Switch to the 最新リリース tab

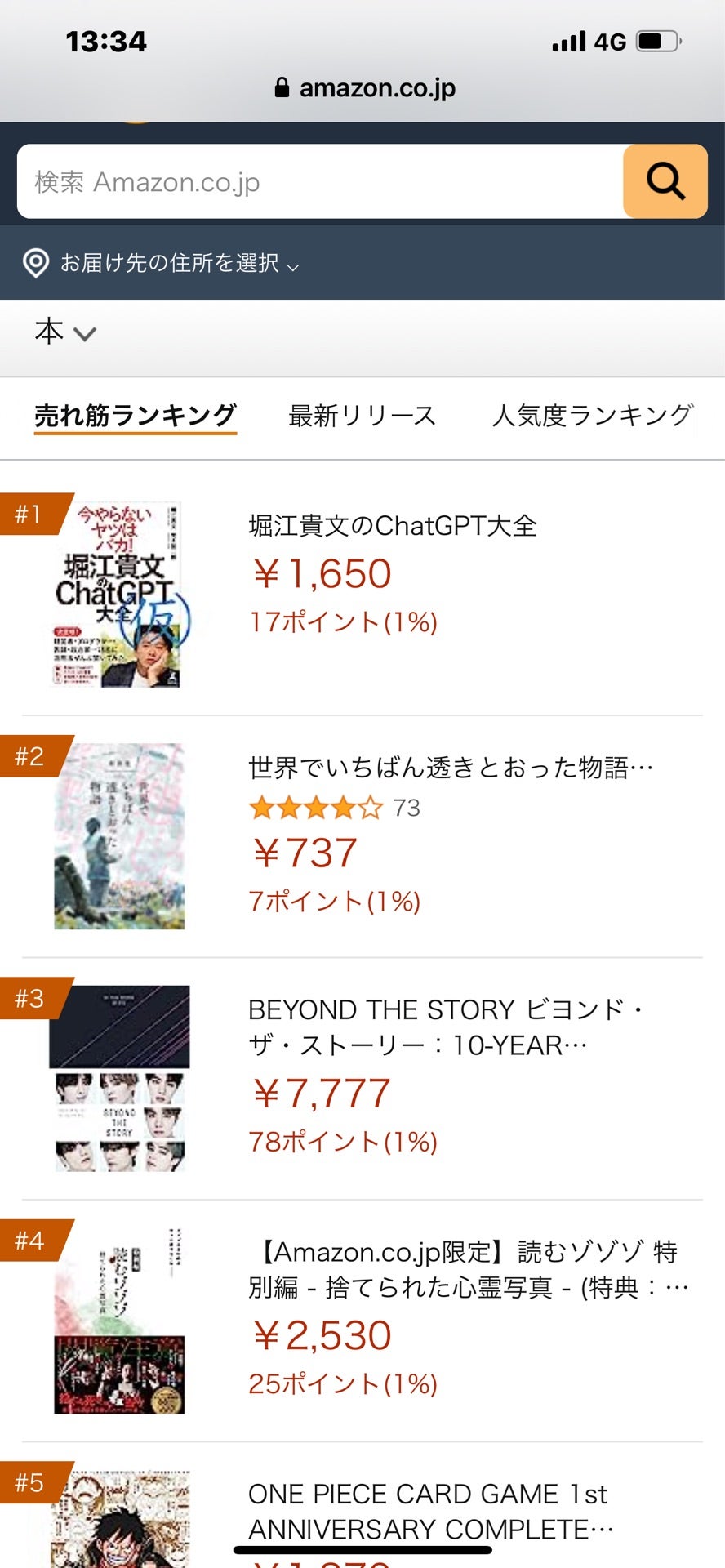(x=362, y=416)
